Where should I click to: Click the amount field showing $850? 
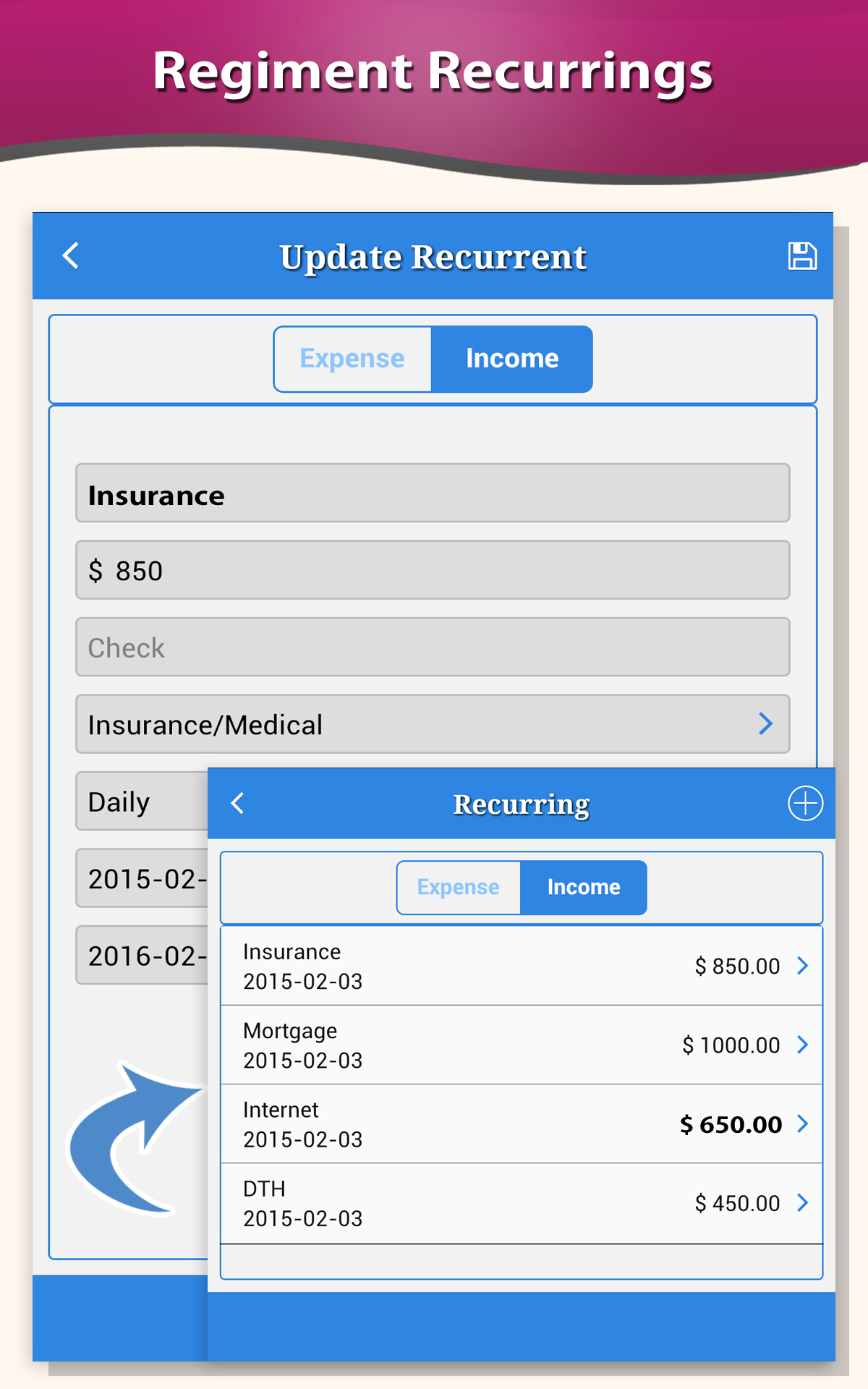[x=433, y=571]
